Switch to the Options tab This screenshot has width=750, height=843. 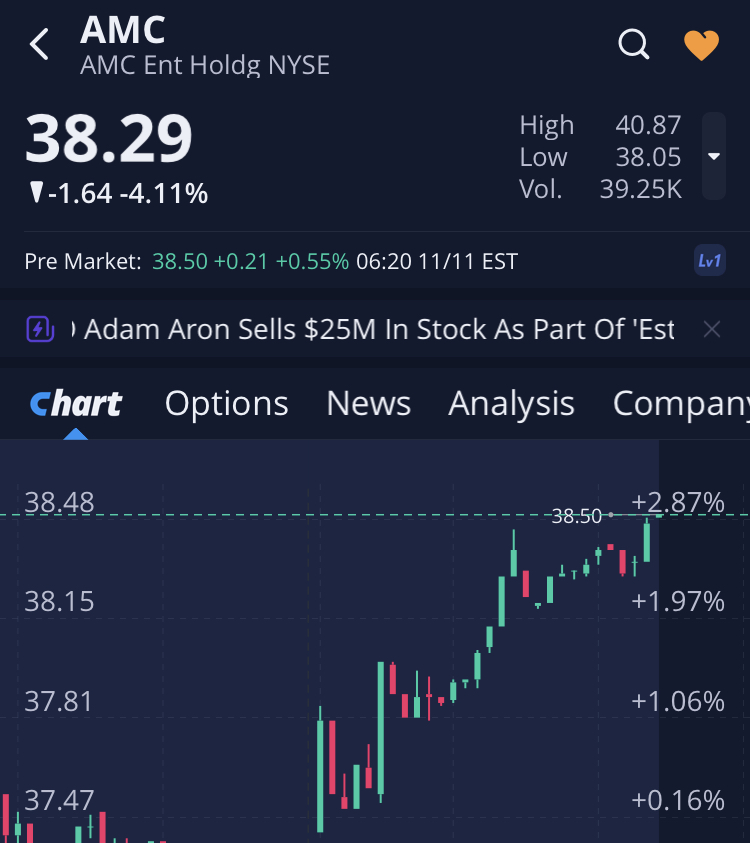[226, 403]
